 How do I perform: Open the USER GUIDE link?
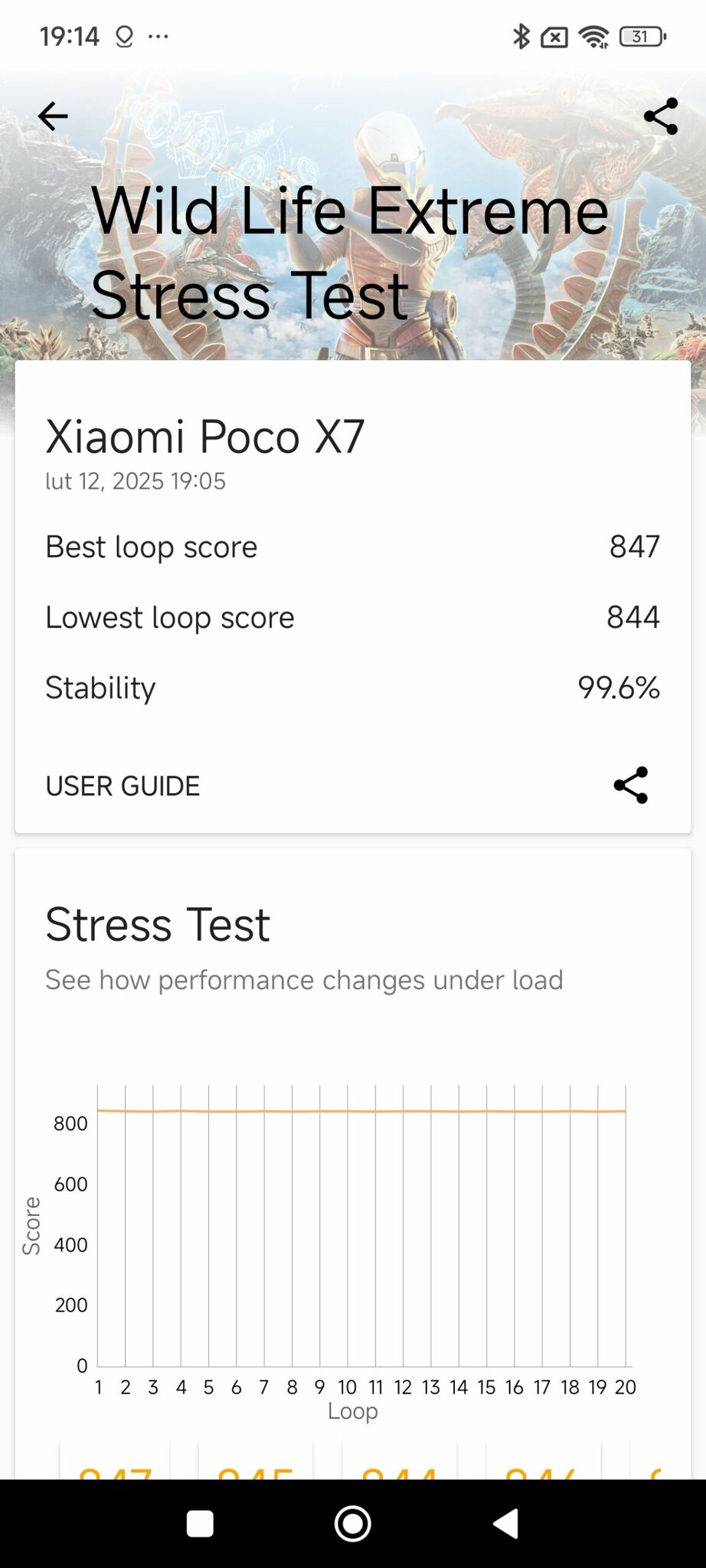pyautogui.click(x=123, y=786)
